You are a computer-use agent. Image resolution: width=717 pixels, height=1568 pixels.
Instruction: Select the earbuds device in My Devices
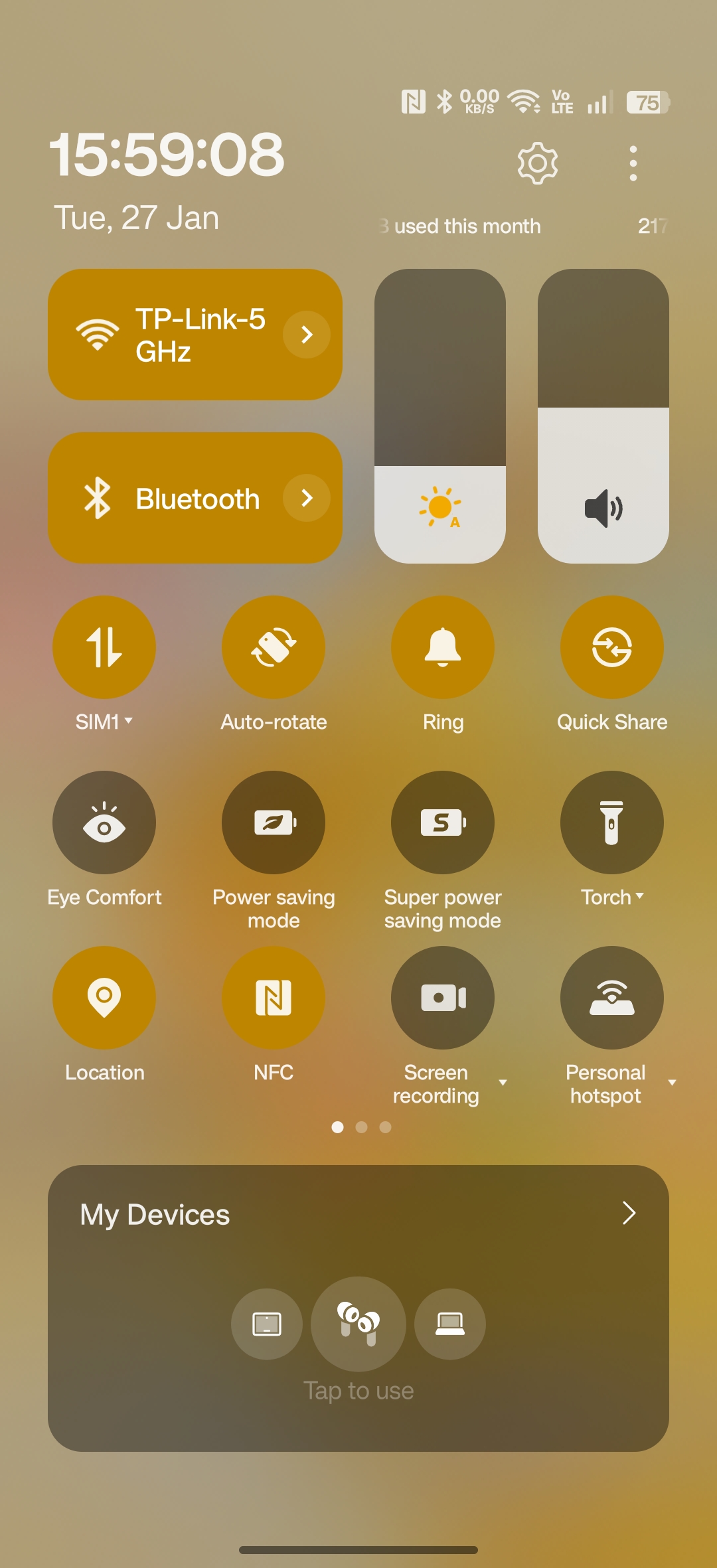tap(358, 1324)
